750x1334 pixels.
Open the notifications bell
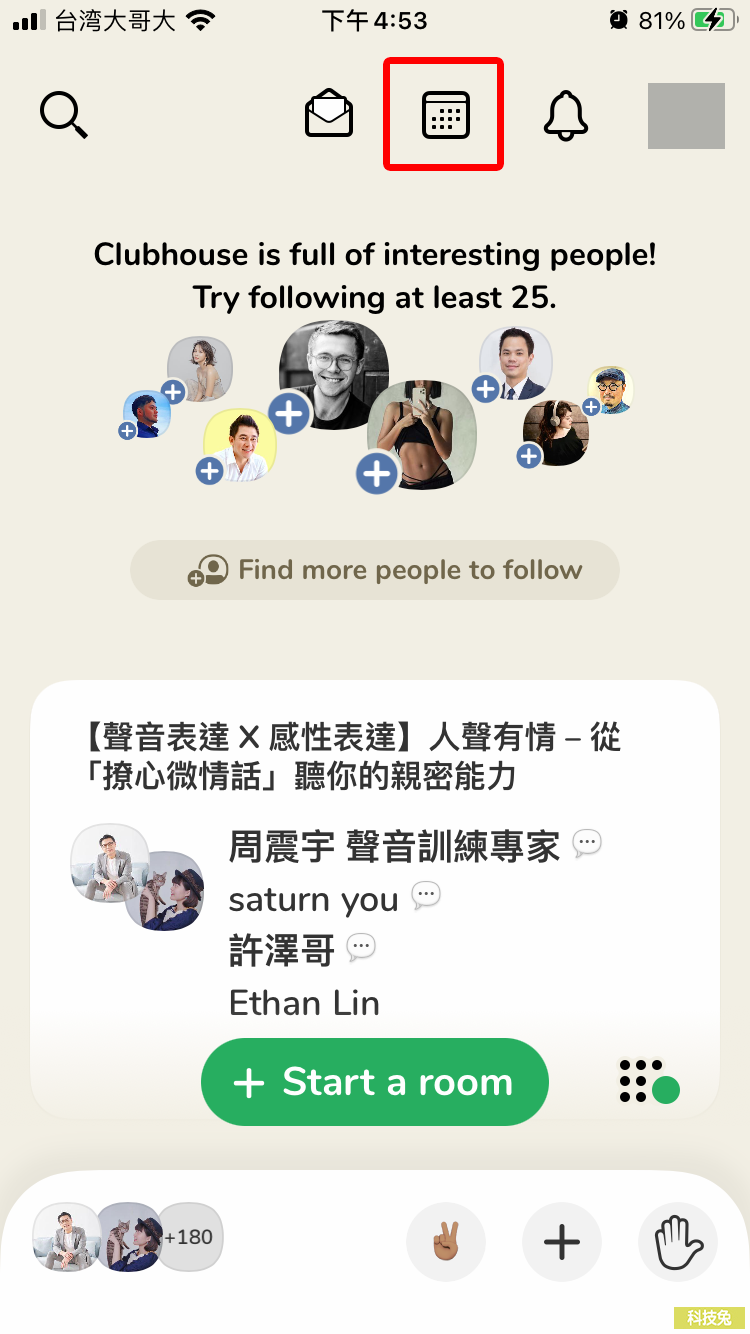click(x=566, y=115)
